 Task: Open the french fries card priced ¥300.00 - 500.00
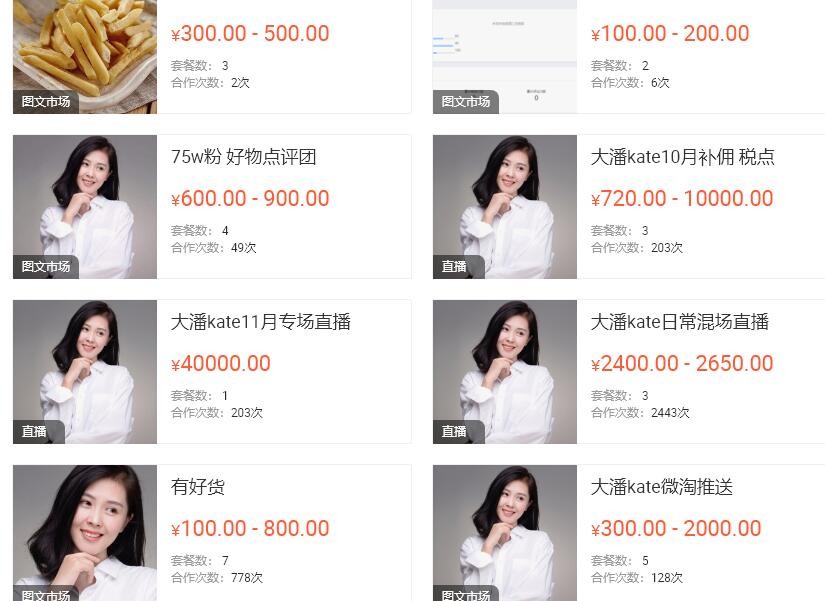tap(250, 34)
